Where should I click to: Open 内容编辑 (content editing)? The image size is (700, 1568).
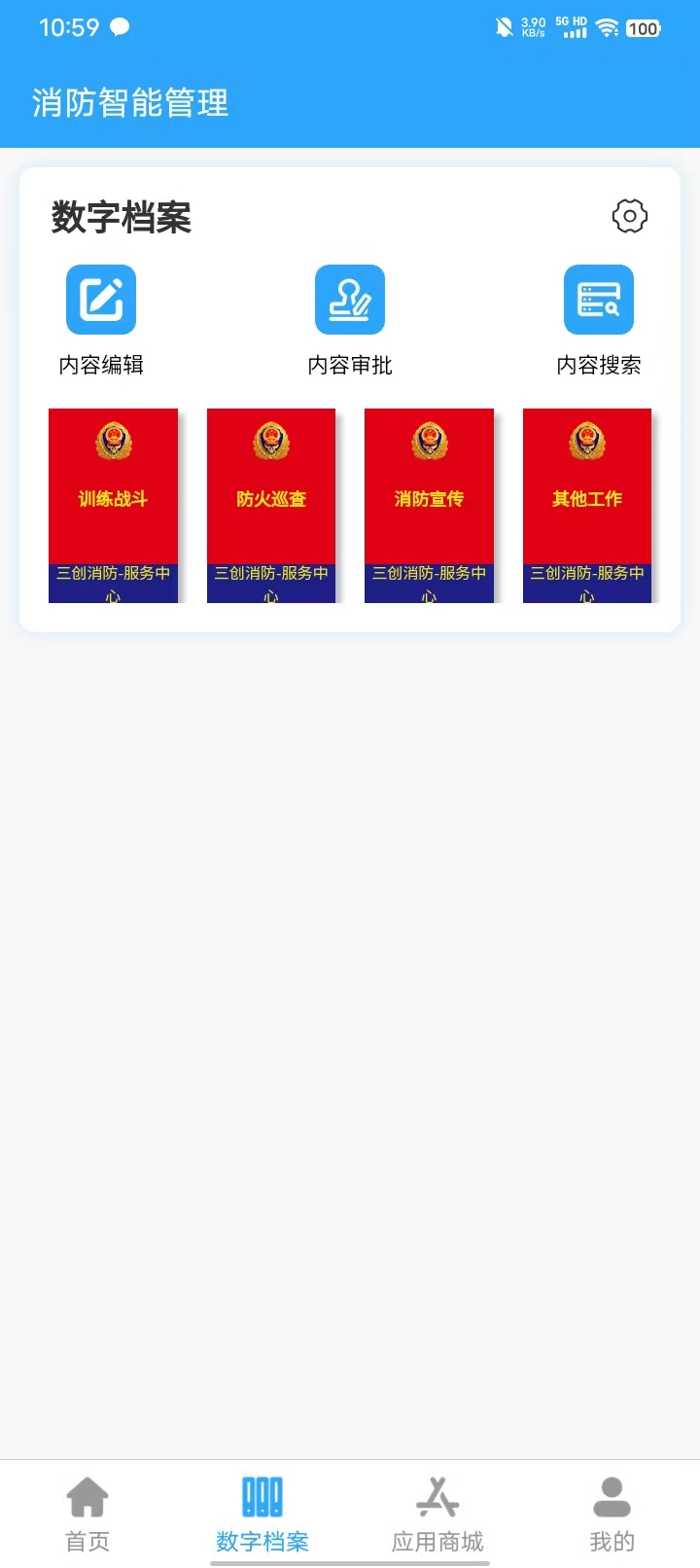(x=101, y=300)
